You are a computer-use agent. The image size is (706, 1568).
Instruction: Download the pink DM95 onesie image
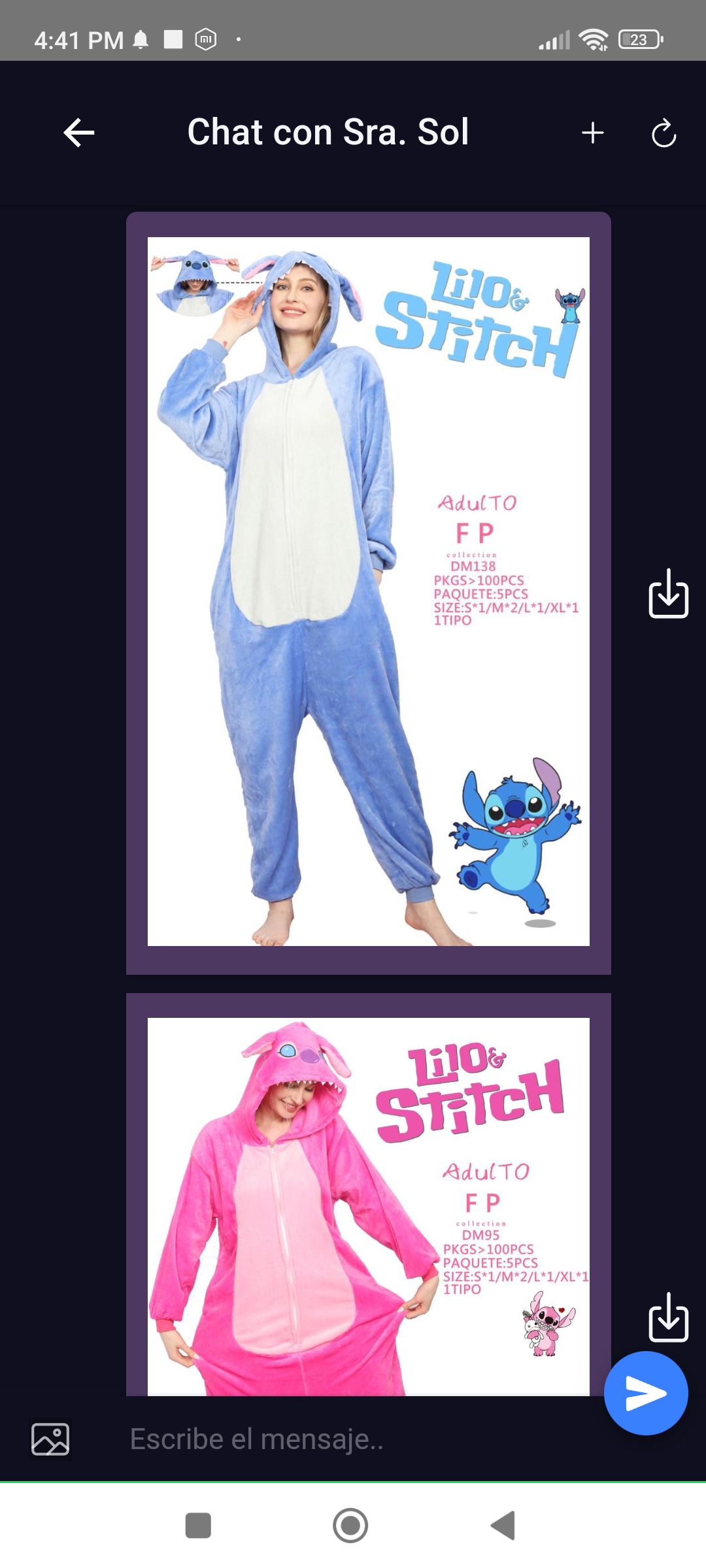[x=668, y=1317]
